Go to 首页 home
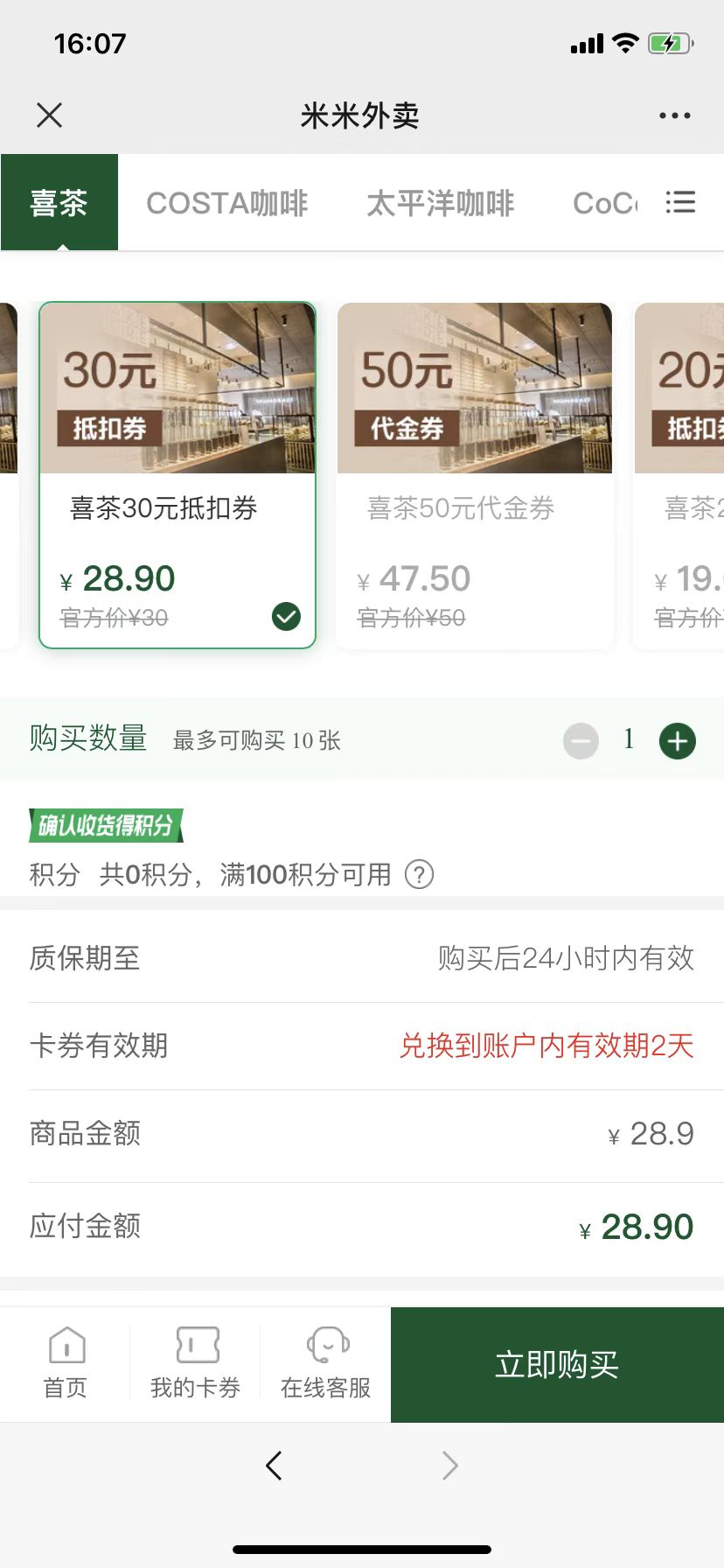The width and height of the screenshot is (724, 1568). click(66, 1363)
